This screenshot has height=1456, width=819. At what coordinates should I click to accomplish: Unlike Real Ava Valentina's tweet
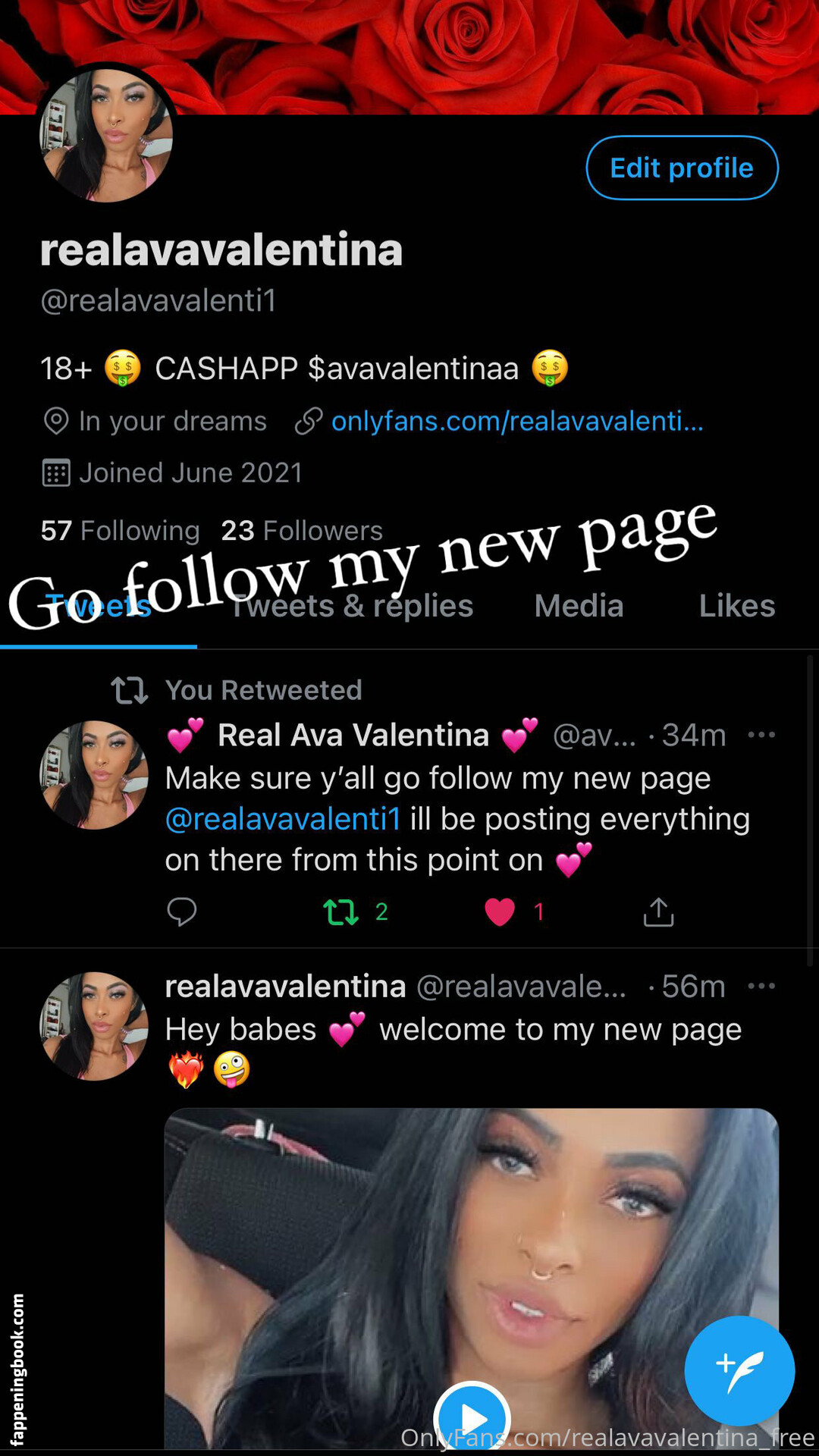[500, 912]
